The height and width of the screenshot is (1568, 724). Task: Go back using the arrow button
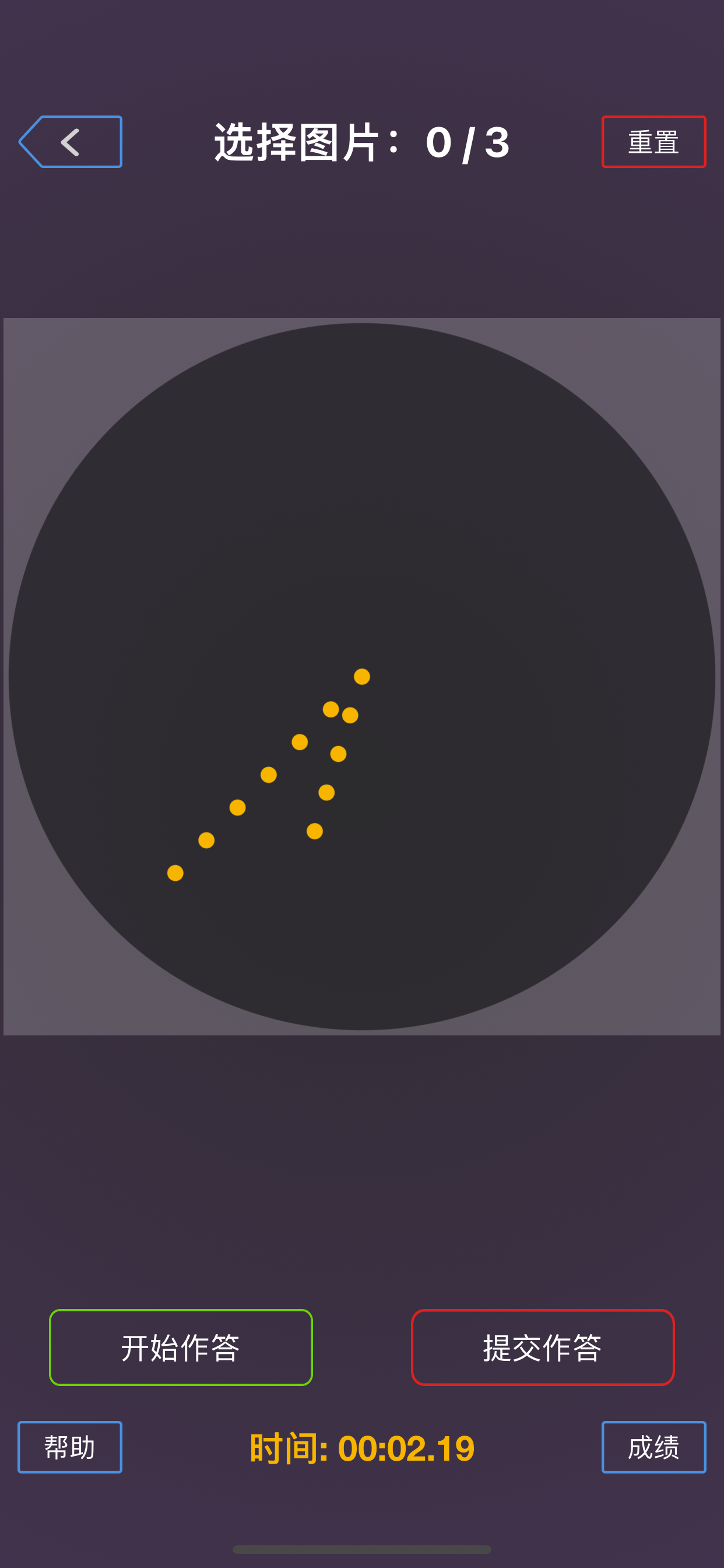(71, 142)
